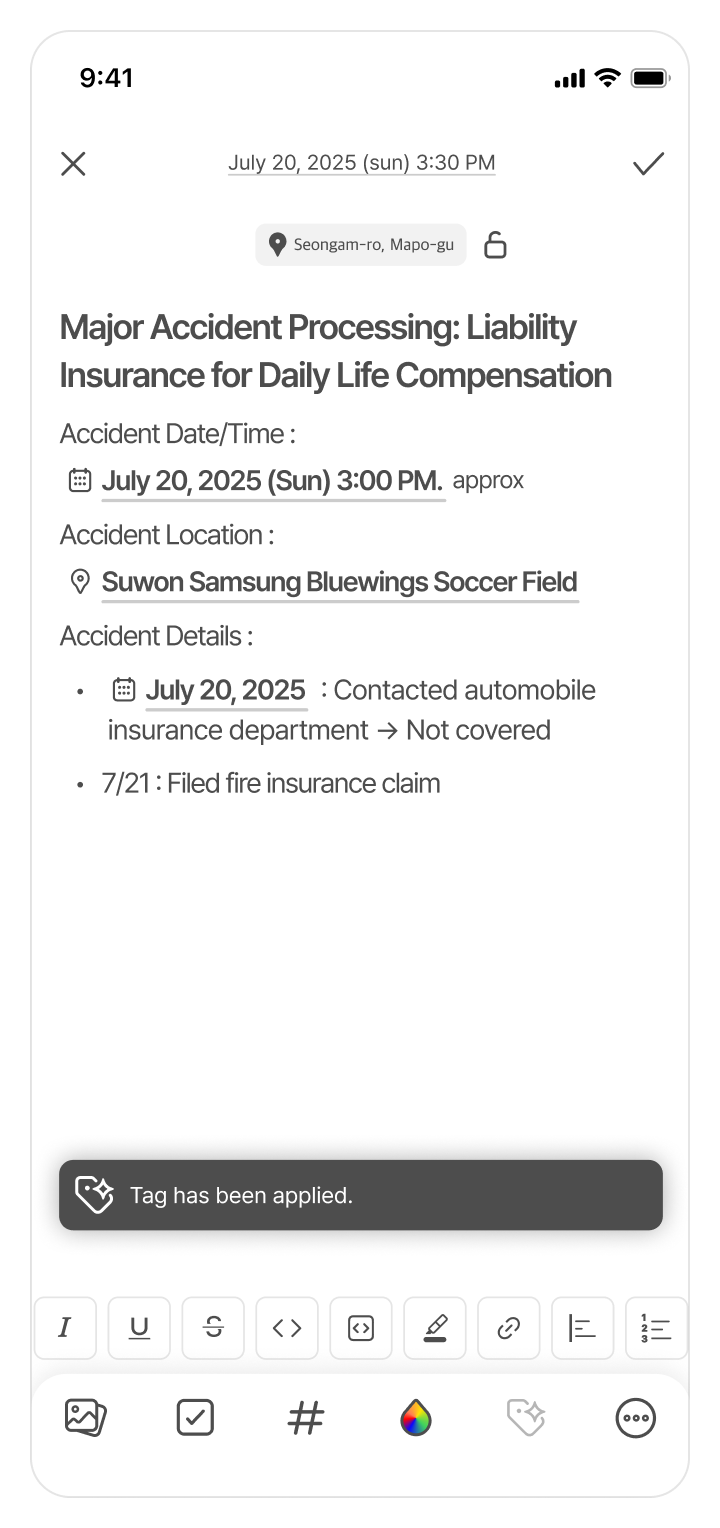Open the Seongam-ro, Mapo-gu location chip

(361, 244)
